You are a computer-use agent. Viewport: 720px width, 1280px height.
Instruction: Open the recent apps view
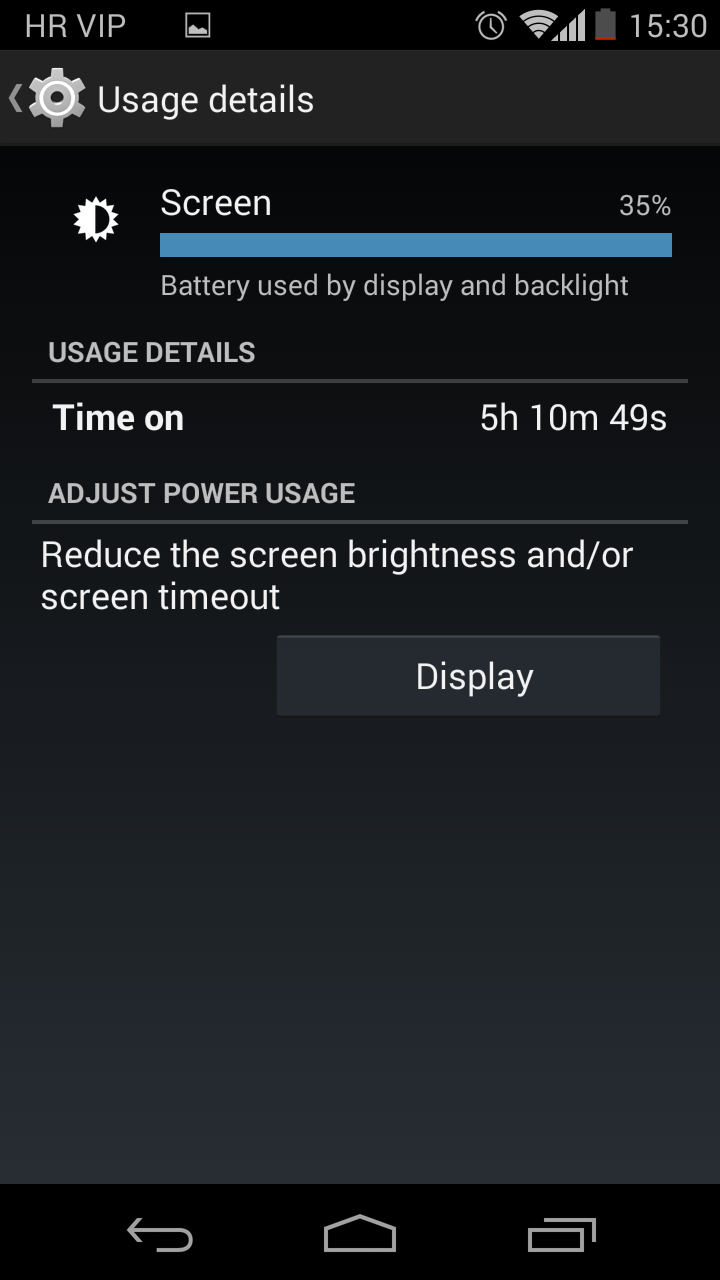[x=561, y=1235]
